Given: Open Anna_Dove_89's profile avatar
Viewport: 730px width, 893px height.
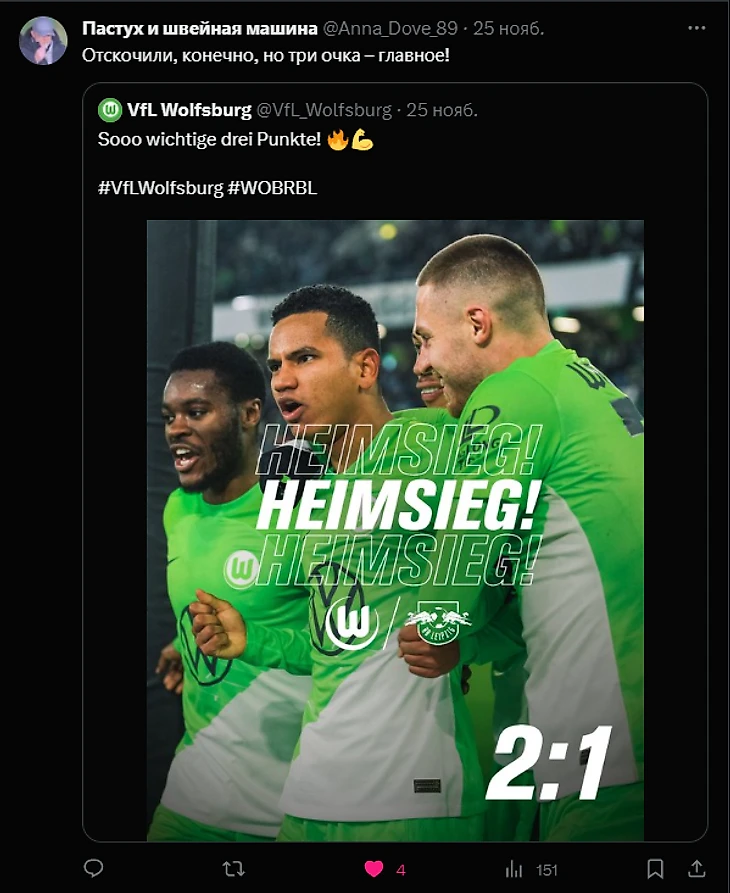Looking at the screenshot, I should click(43, 40).
